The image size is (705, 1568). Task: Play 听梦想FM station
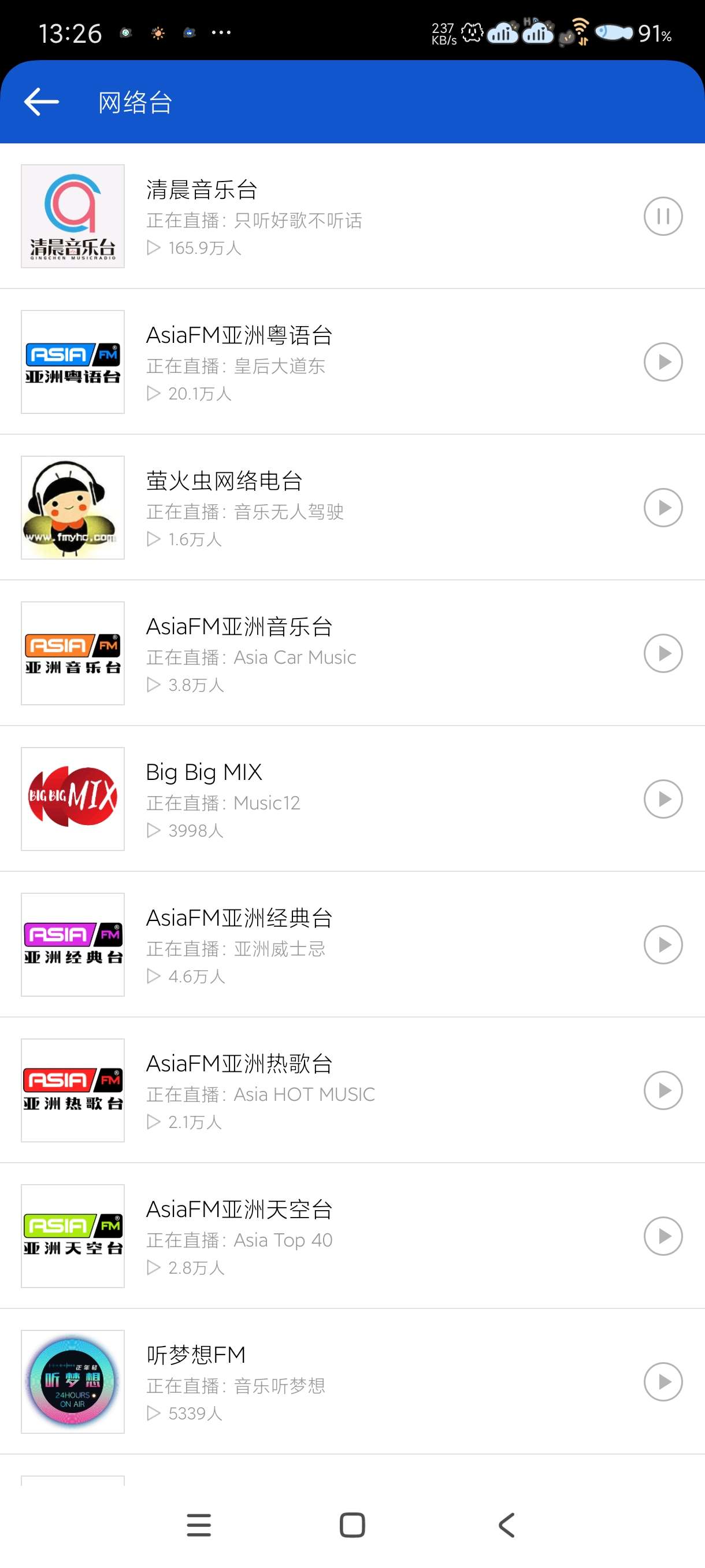662,1382
